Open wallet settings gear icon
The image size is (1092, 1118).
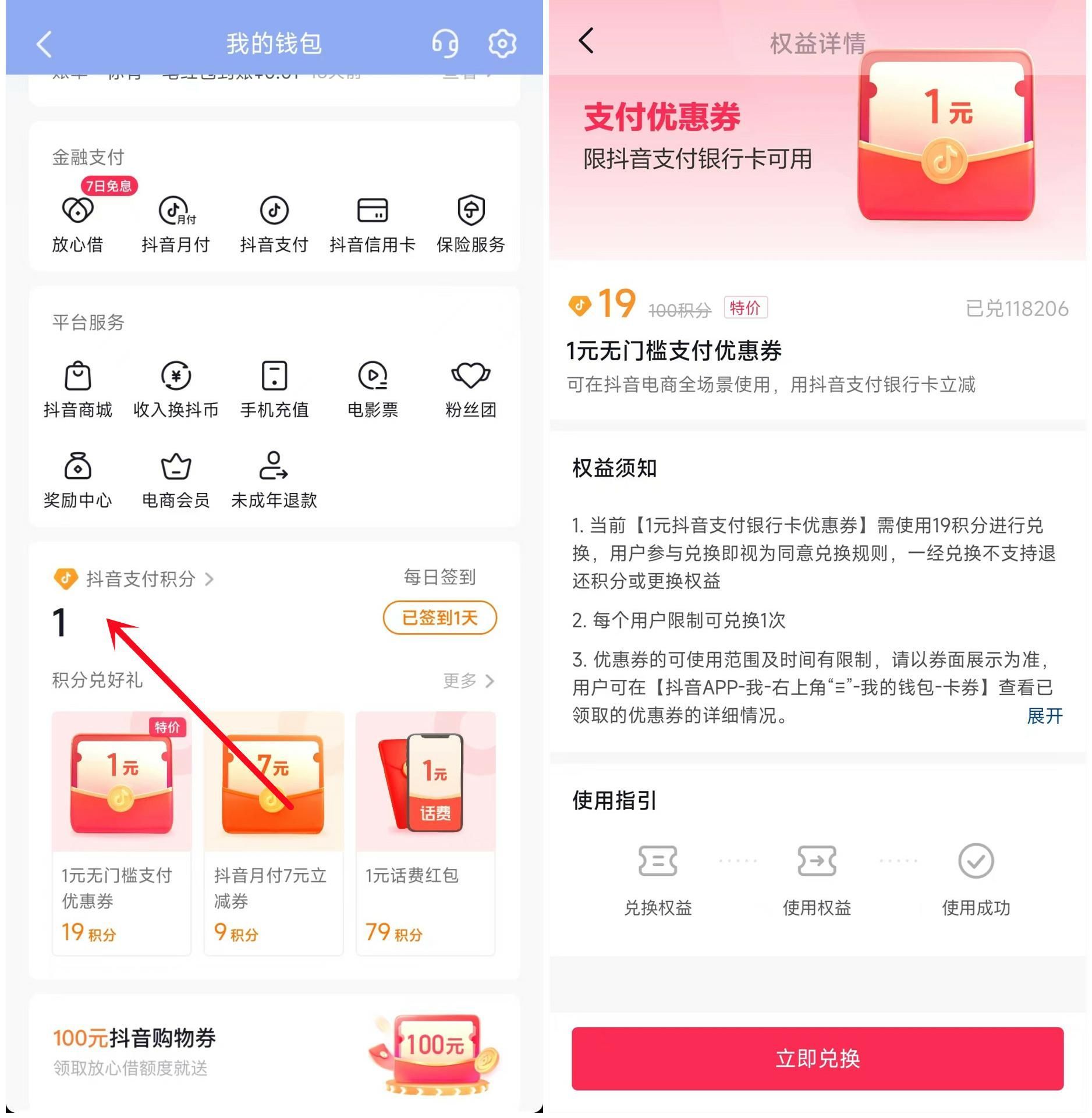[502, 44]
